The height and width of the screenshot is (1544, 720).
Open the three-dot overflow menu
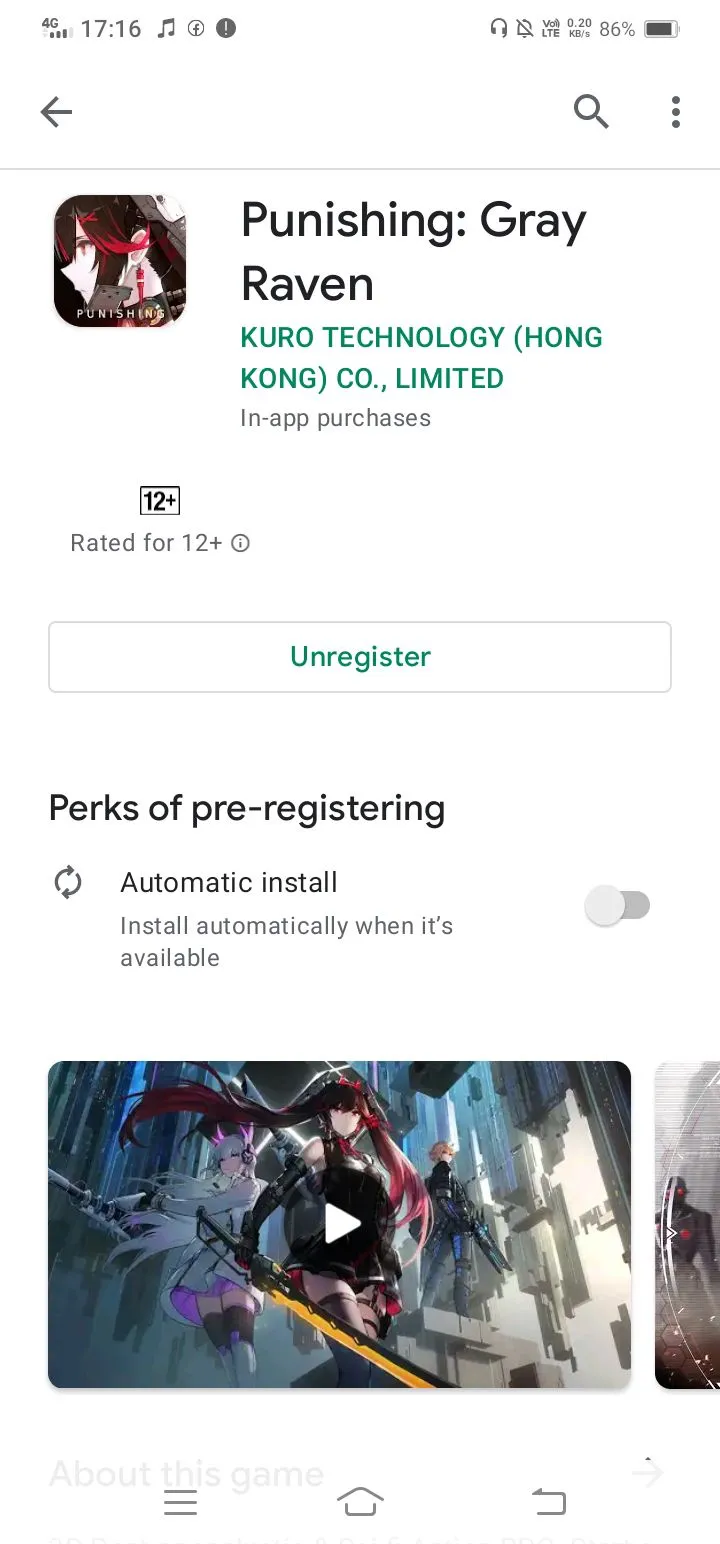tap(676, 112)
